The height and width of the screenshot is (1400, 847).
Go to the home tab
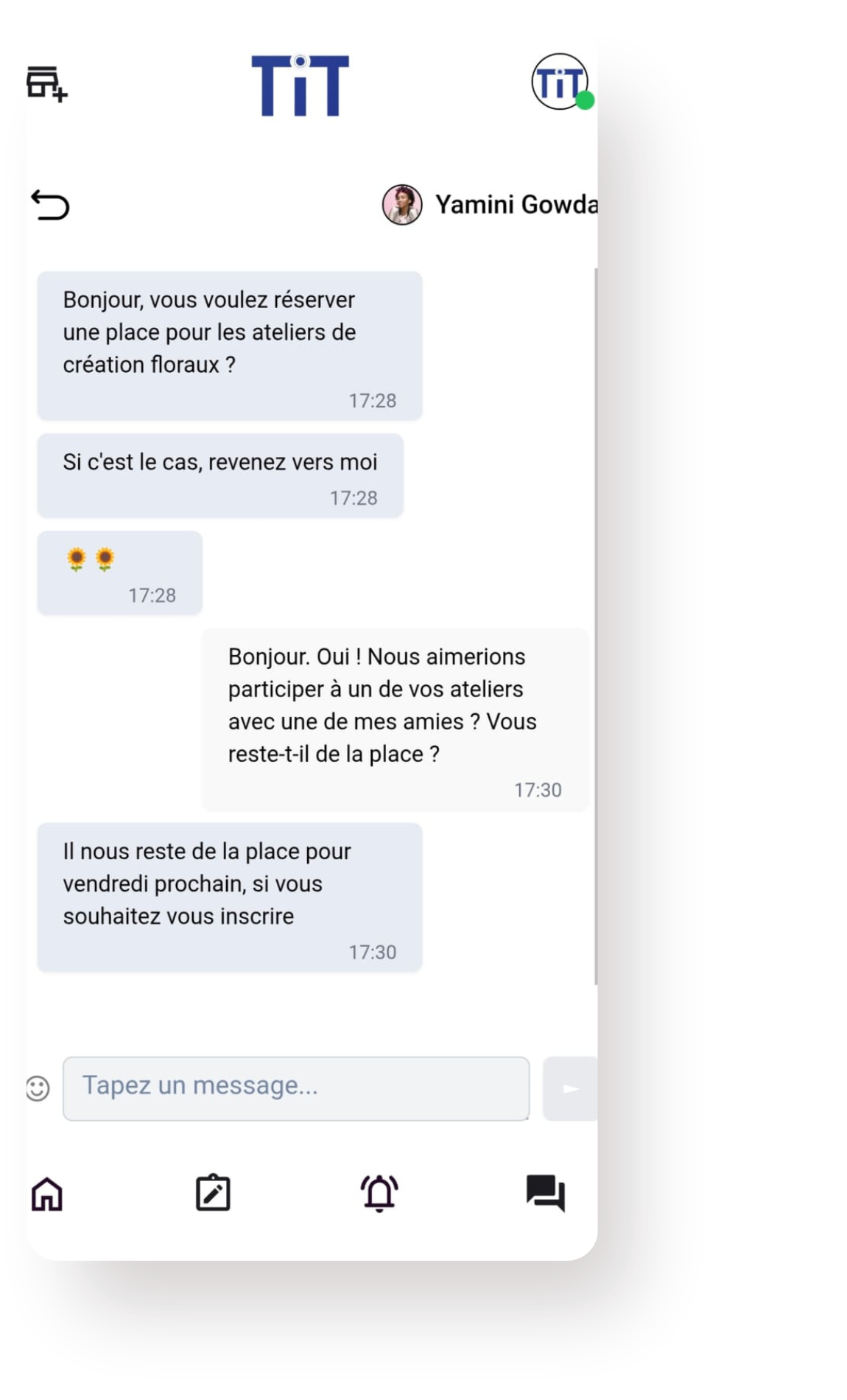[x=47, y=1193]
